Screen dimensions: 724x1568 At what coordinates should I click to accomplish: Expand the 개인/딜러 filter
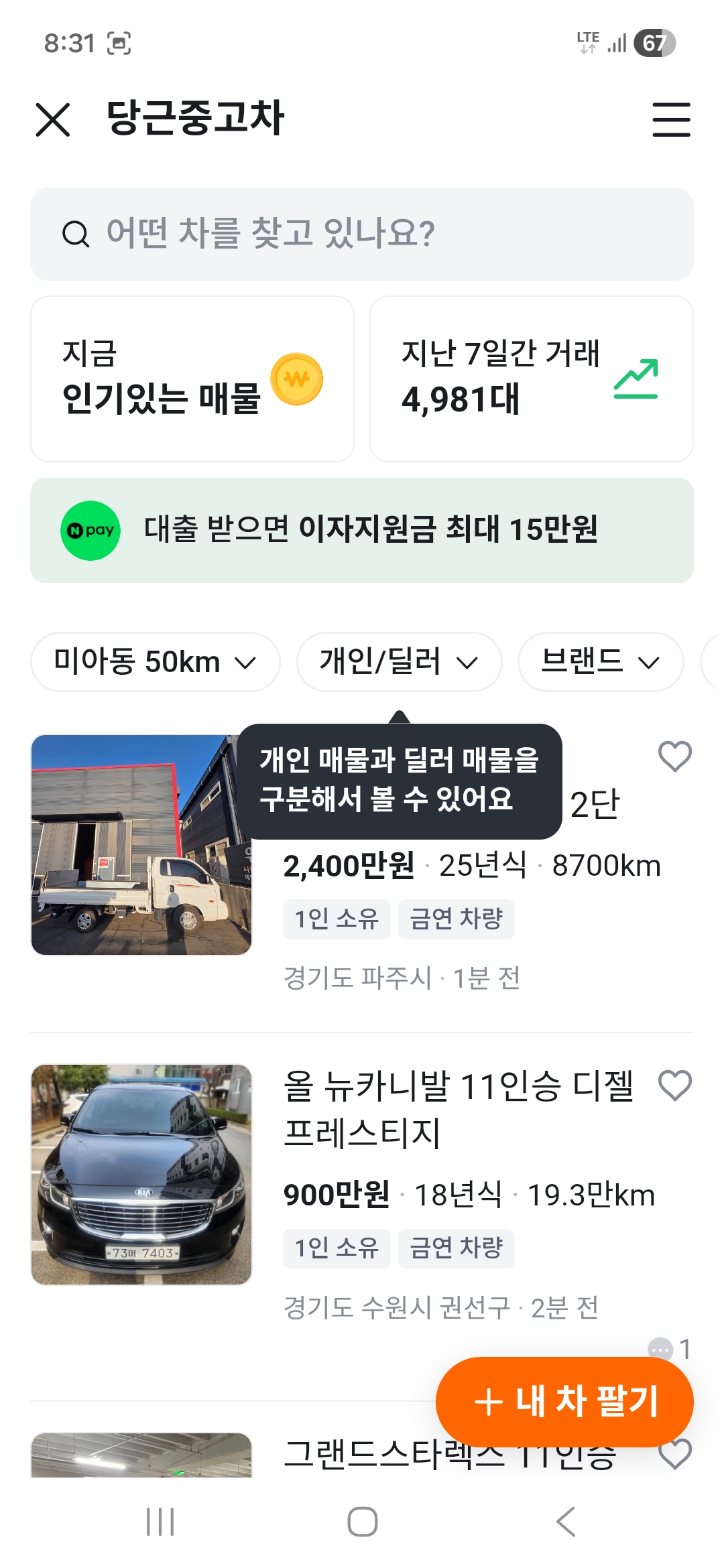point(399,662)
